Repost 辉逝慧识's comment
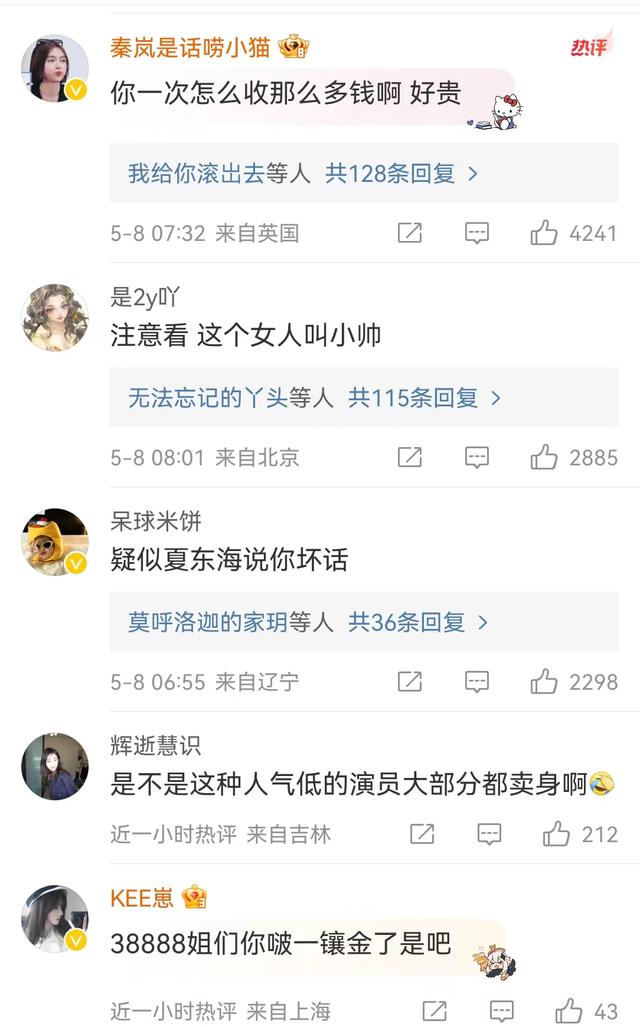The image size is (640, 1027). point(422,834)
